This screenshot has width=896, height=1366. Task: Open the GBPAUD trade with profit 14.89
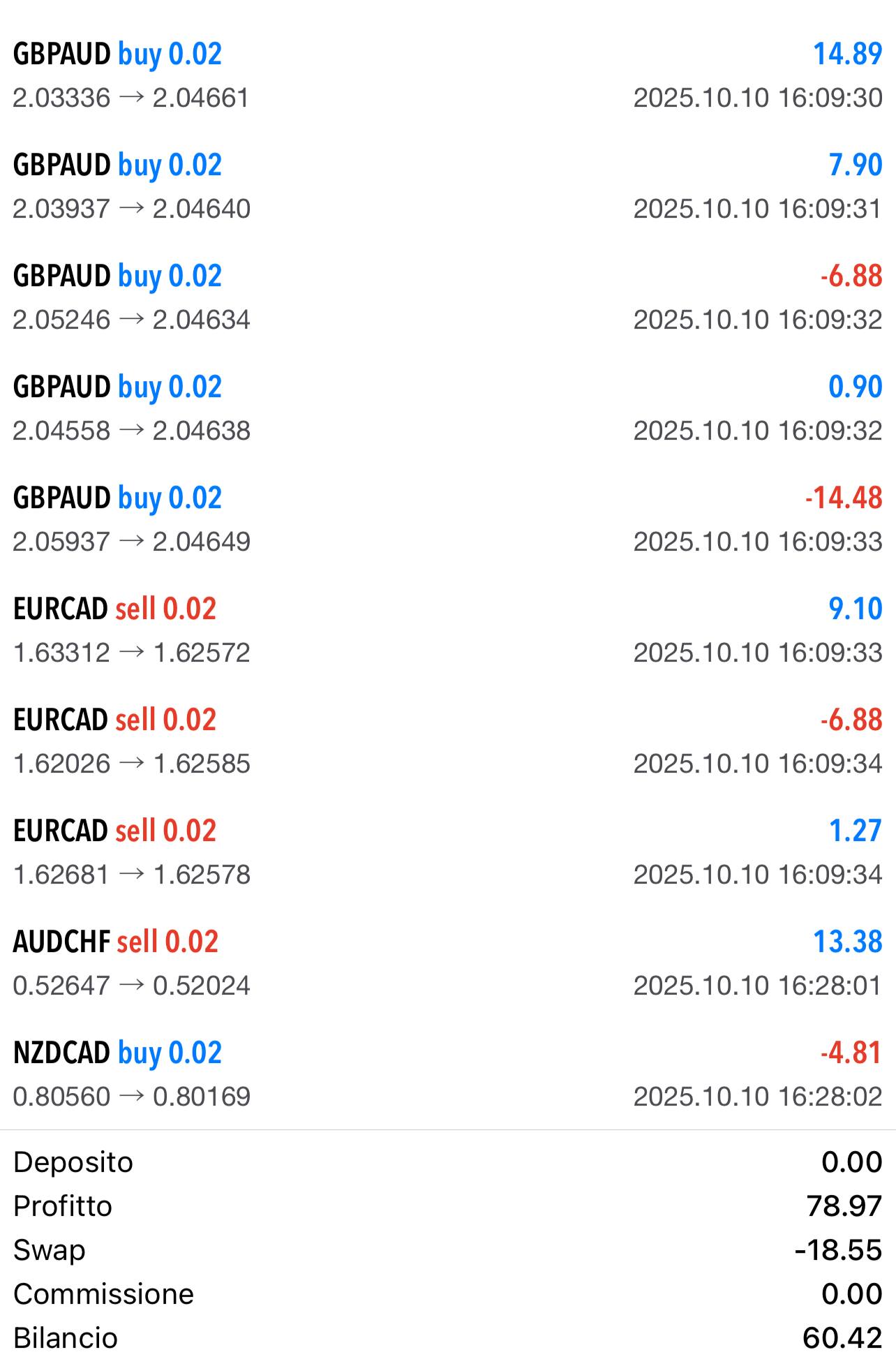click(x=846, y=53)
